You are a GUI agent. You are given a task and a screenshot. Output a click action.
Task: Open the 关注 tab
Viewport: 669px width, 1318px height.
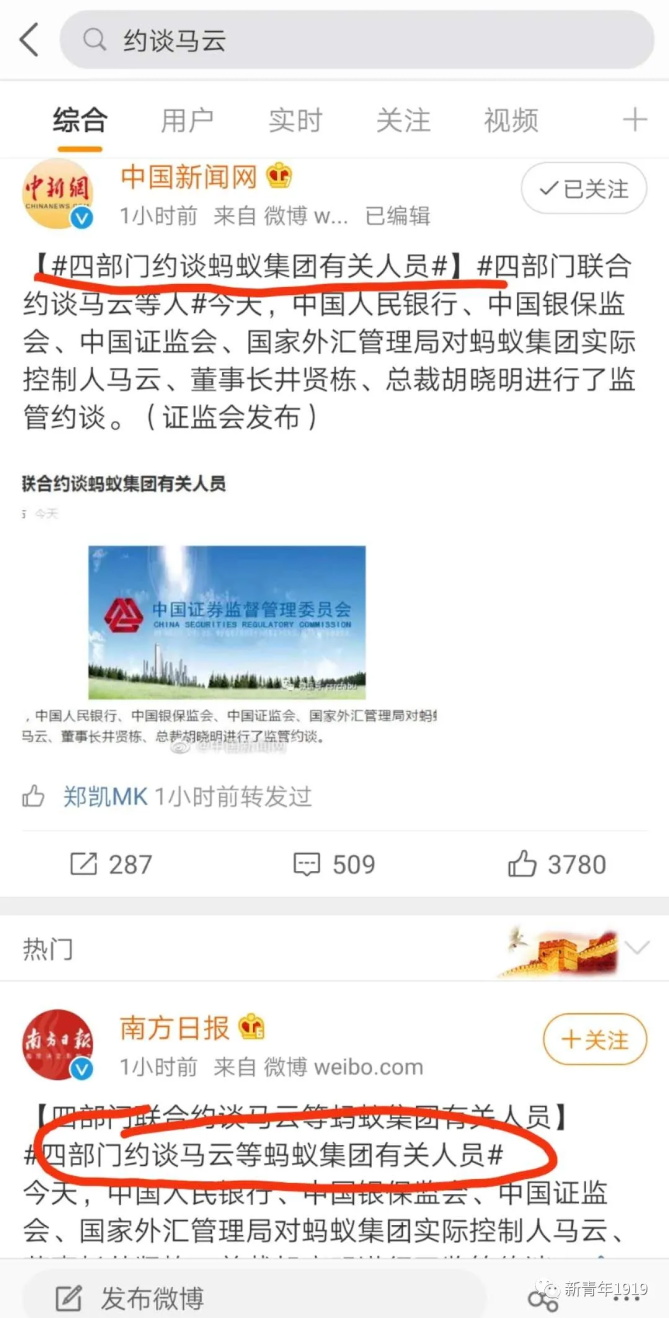pos(403,121)
